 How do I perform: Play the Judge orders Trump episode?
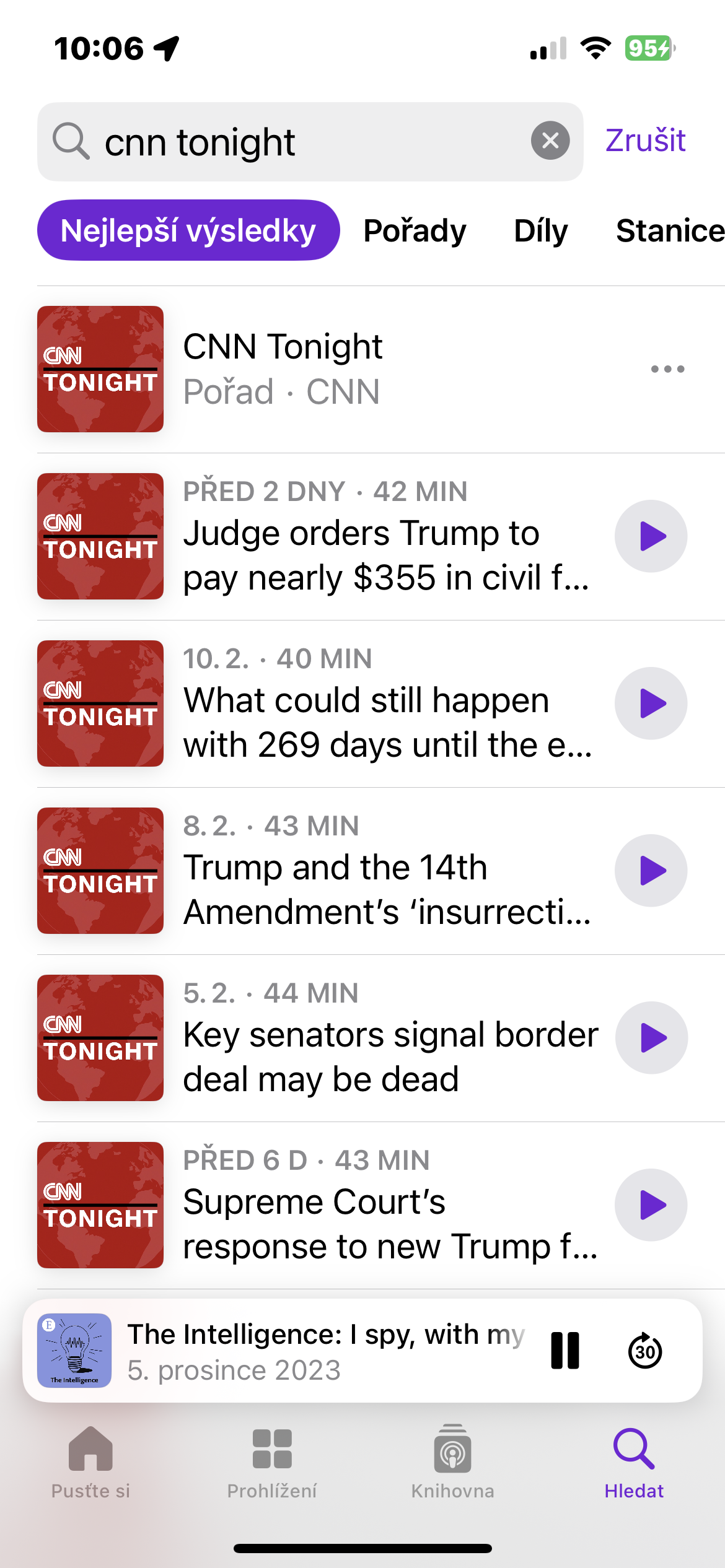pyautogui.click(x=651, y=536)
